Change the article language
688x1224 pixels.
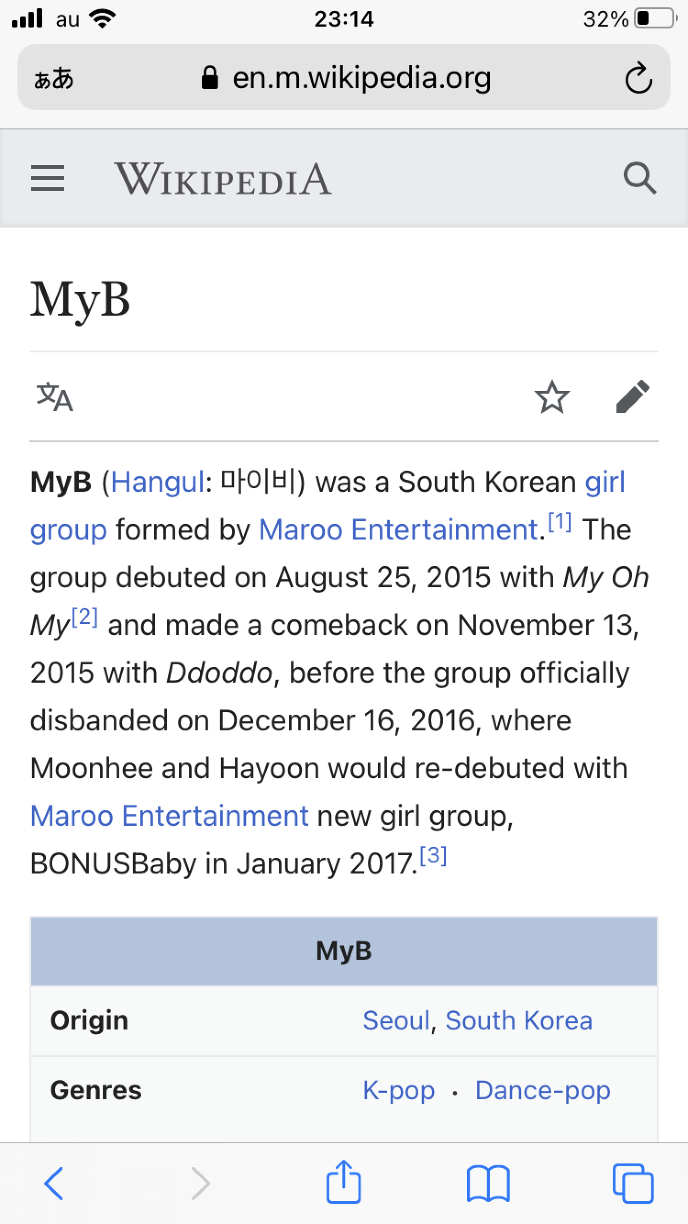[55, 397]
